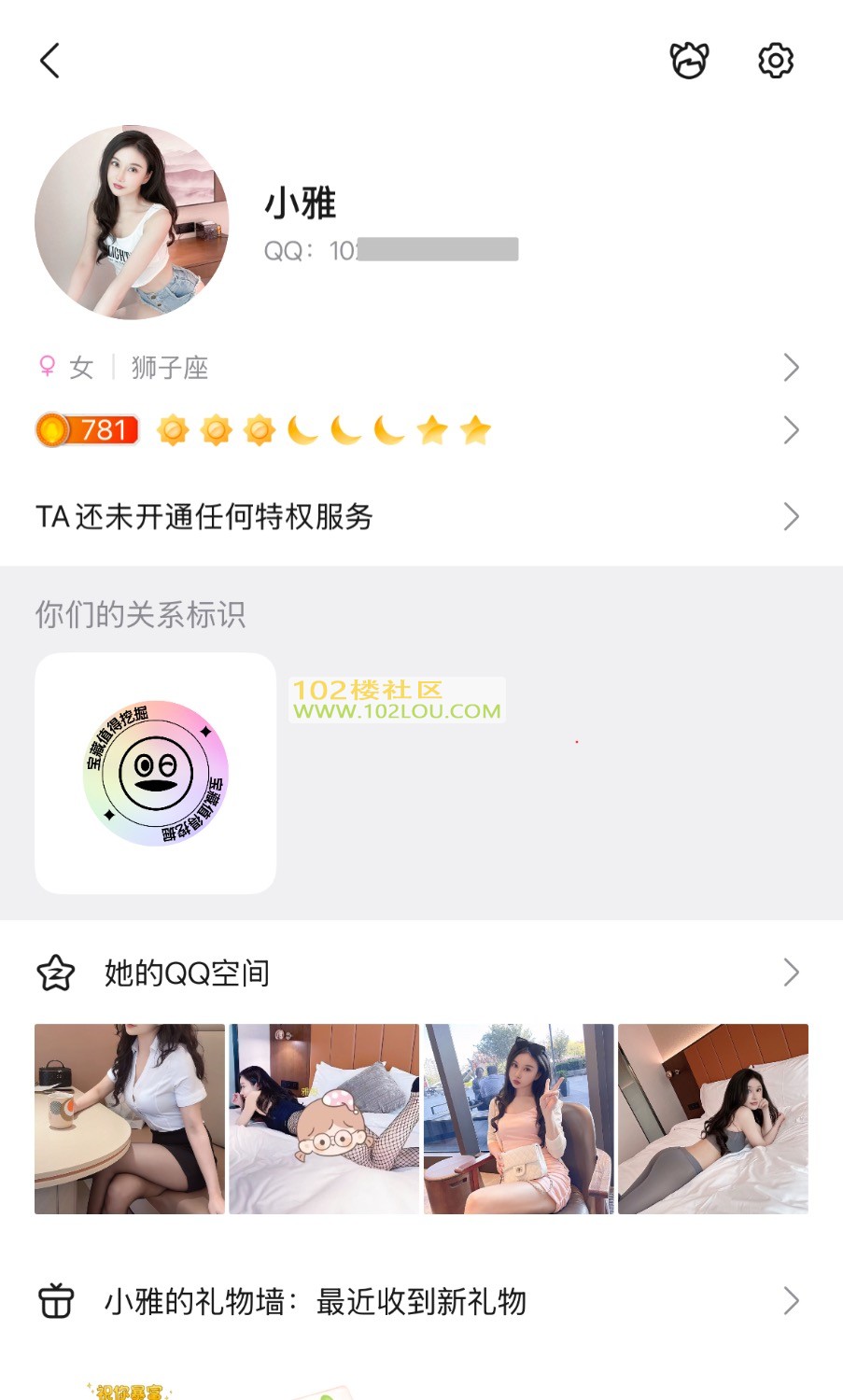Open the 女 | 狮子座 personal info row
Viewport: 843px width, 1400px height.
point(420,368)
